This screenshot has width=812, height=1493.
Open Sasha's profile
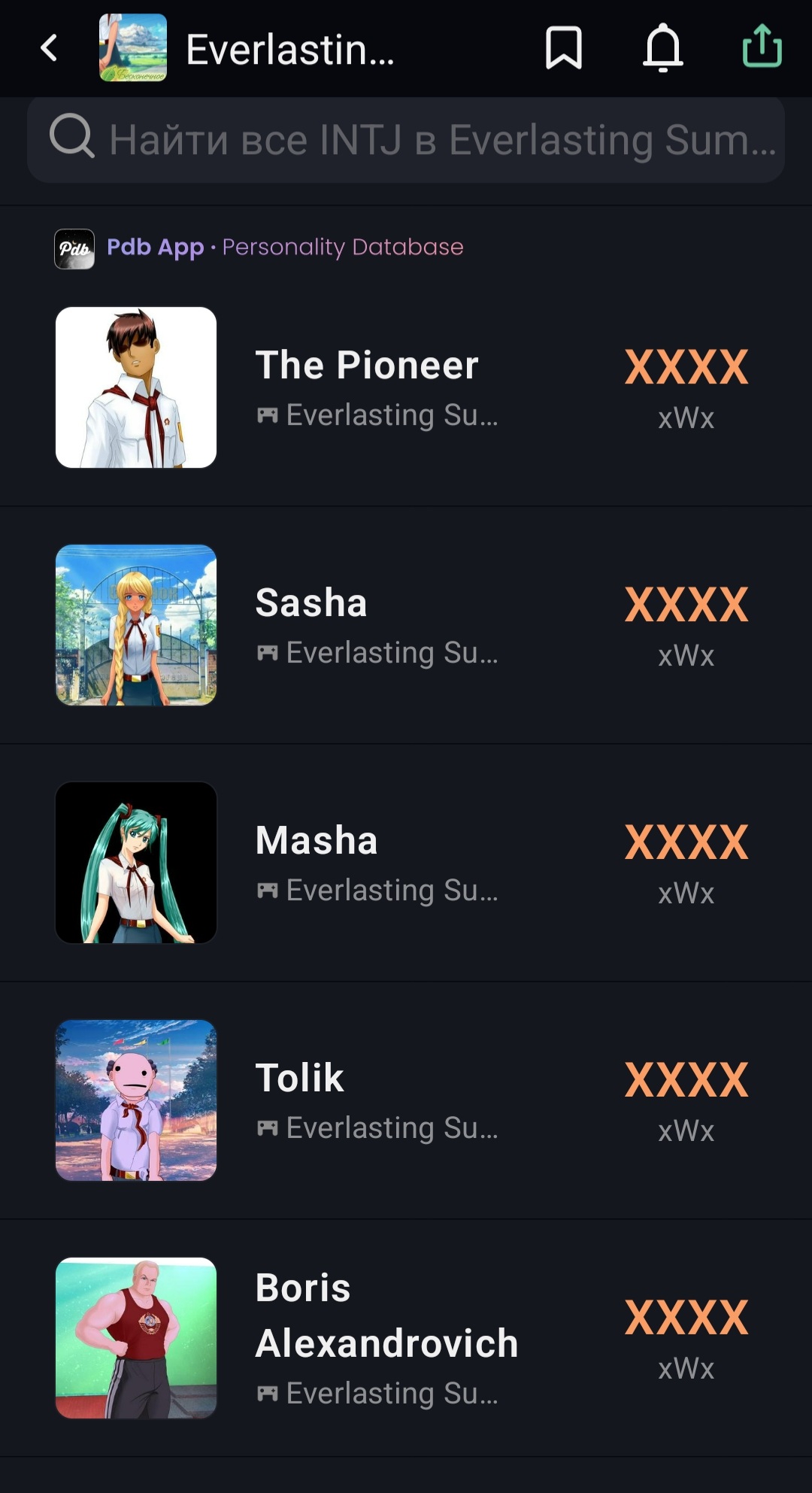[311, 604]
